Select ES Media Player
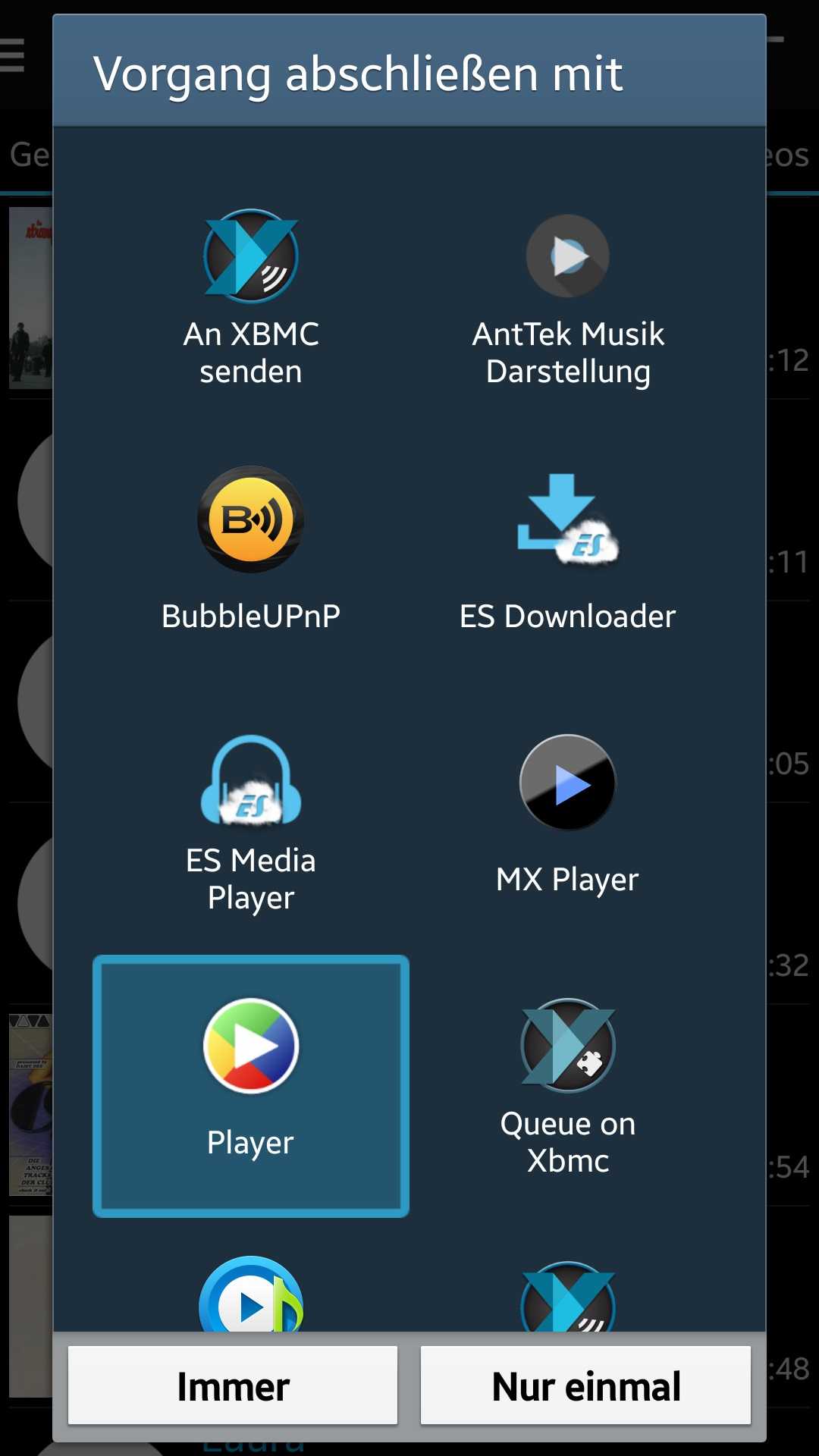Screen dimensions: 819x1456 (251, 824)
